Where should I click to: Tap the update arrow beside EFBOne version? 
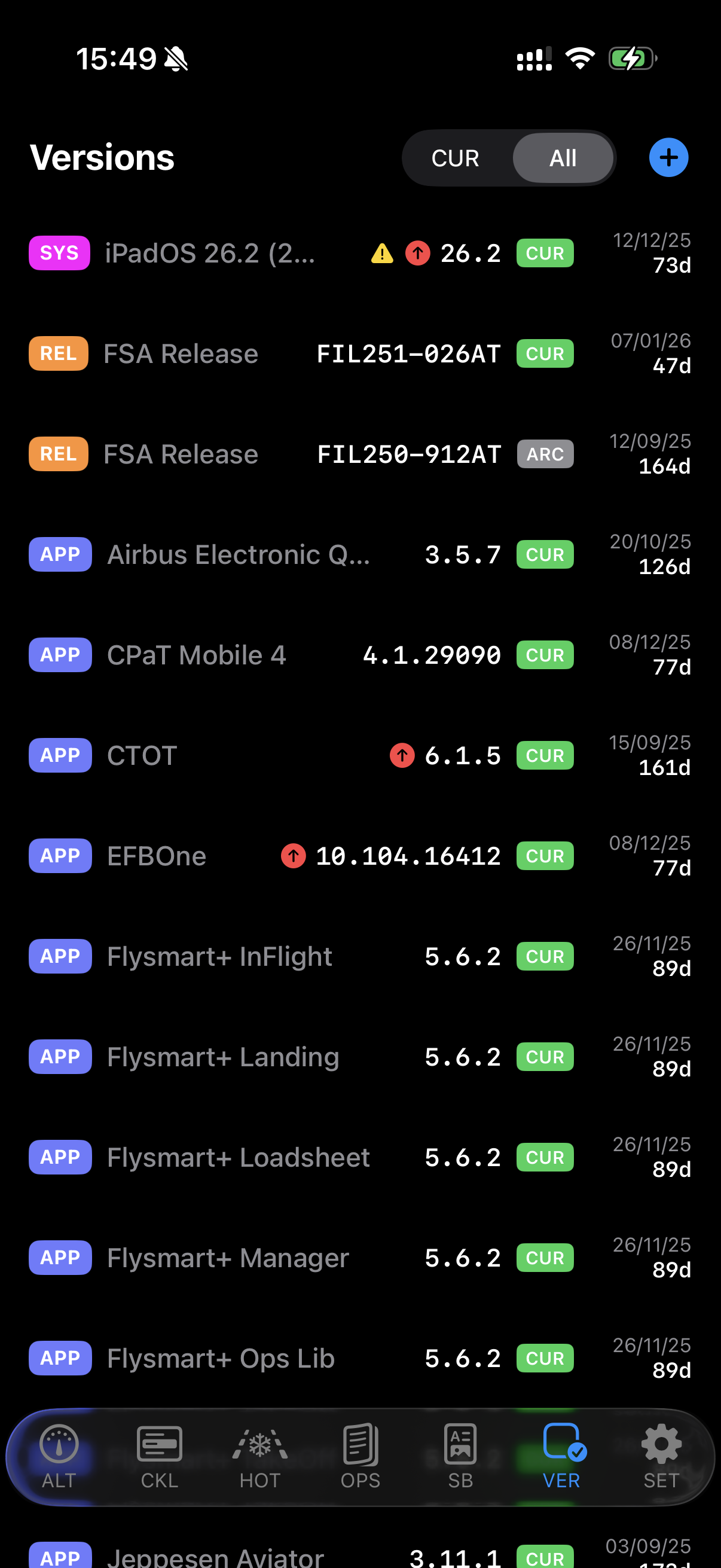pos(293,855)
